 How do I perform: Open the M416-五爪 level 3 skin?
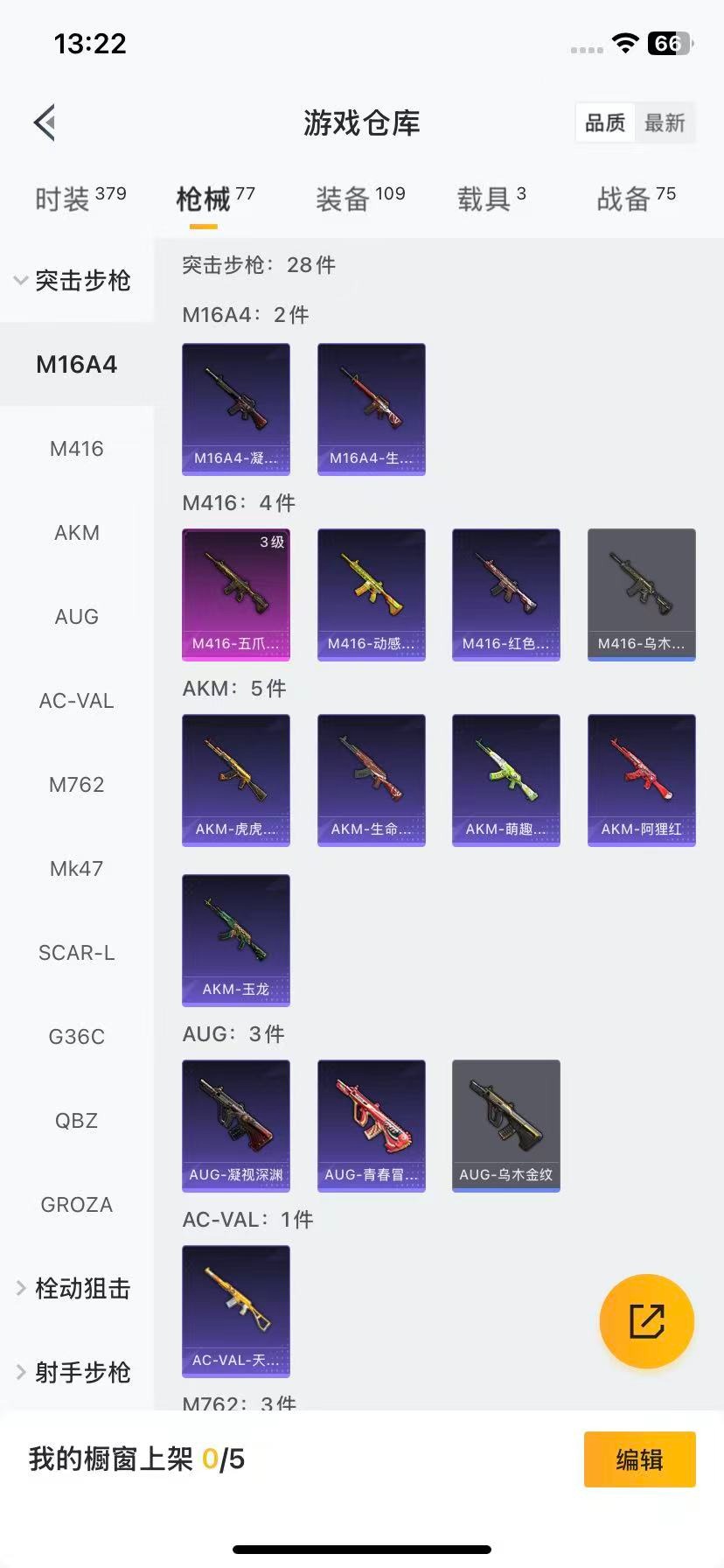click(236, 594)
